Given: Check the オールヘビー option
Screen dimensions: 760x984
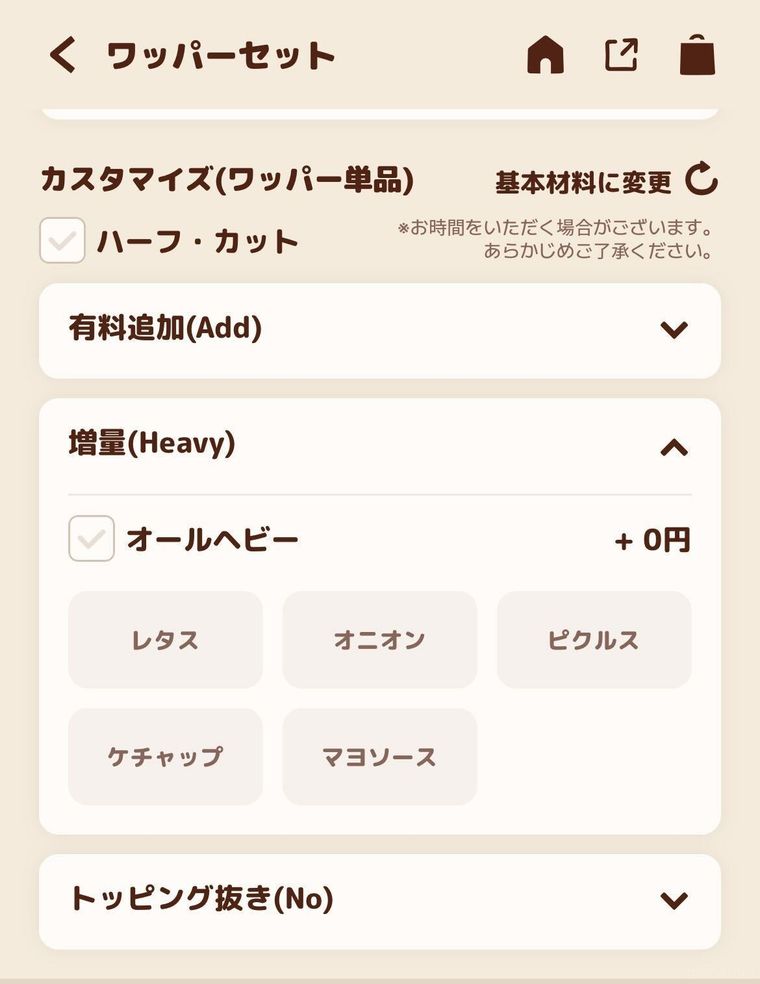Looking at the screenshot, I should tap(91, 539).
